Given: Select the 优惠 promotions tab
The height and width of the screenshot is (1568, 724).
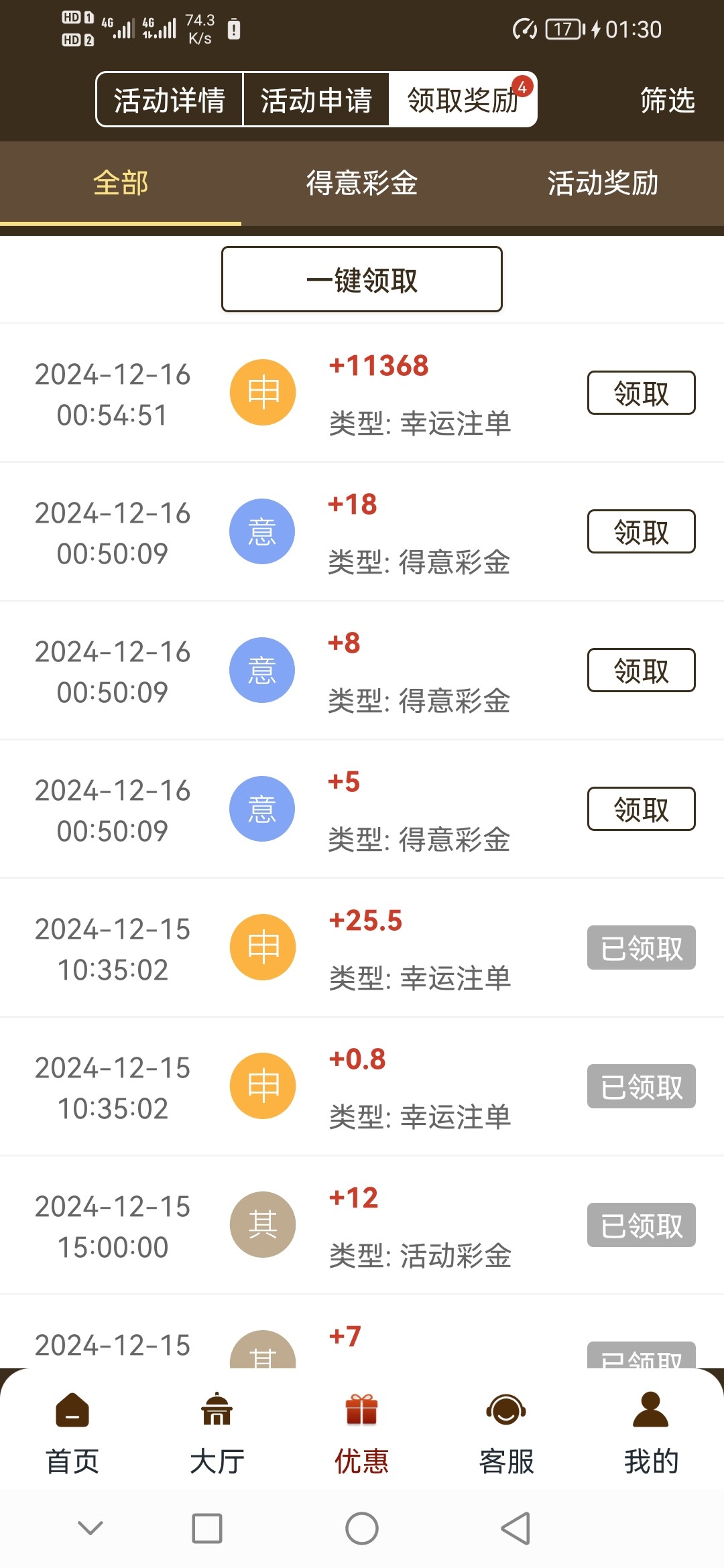Looking at the screenshot, I should [x=362, y=1434].
